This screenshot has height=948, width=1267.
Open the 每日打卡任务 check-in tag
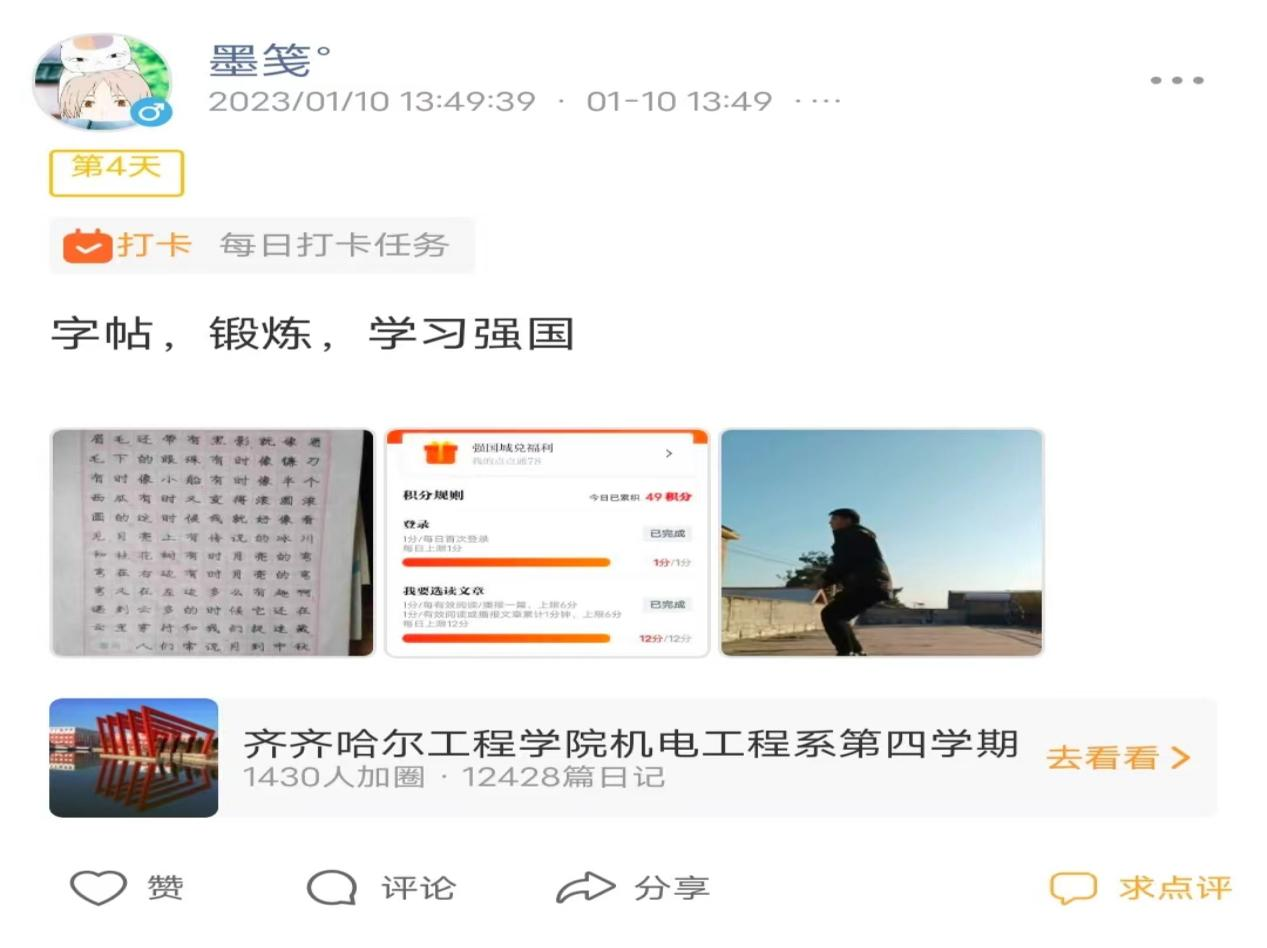click(262, 245)
